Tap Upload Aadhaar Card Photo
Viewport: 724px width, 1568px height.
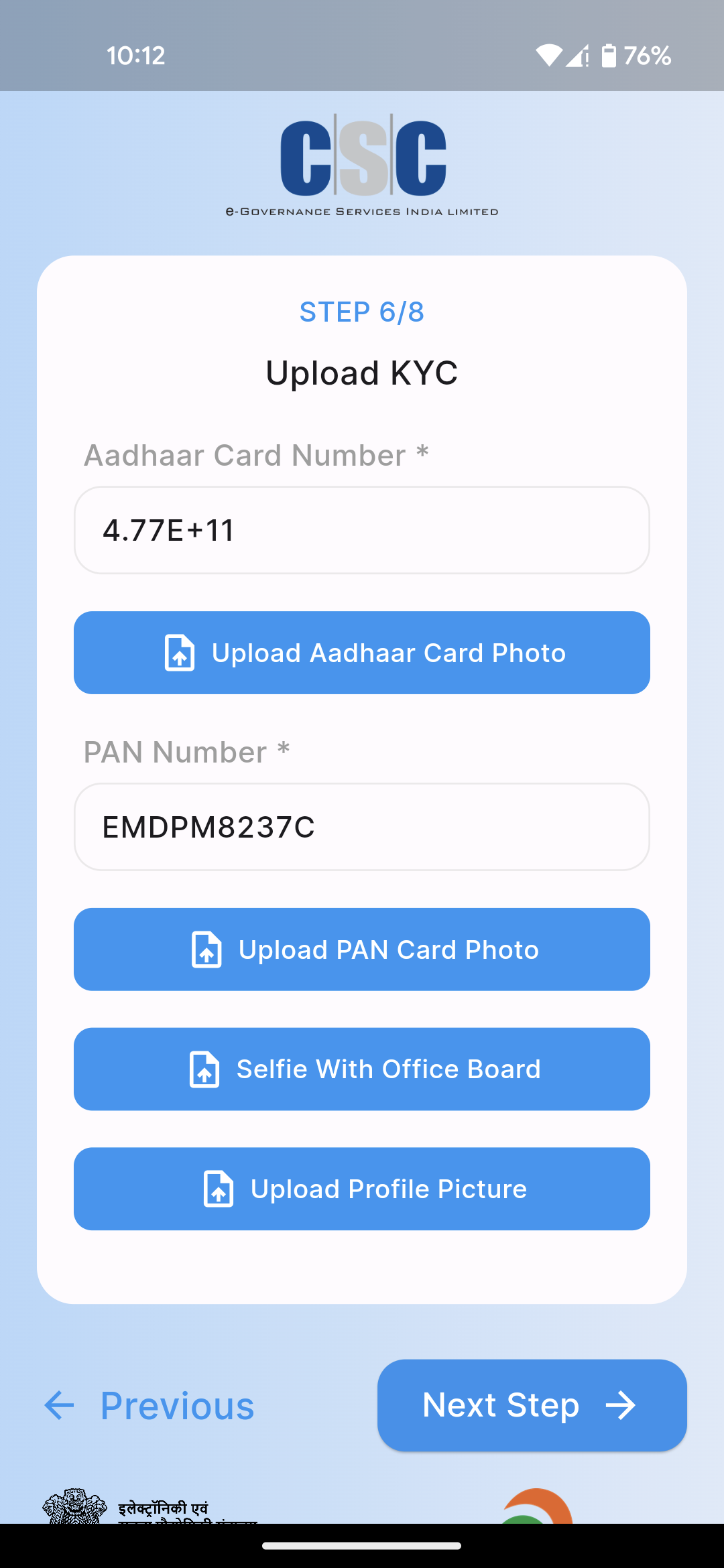(362, 653)
